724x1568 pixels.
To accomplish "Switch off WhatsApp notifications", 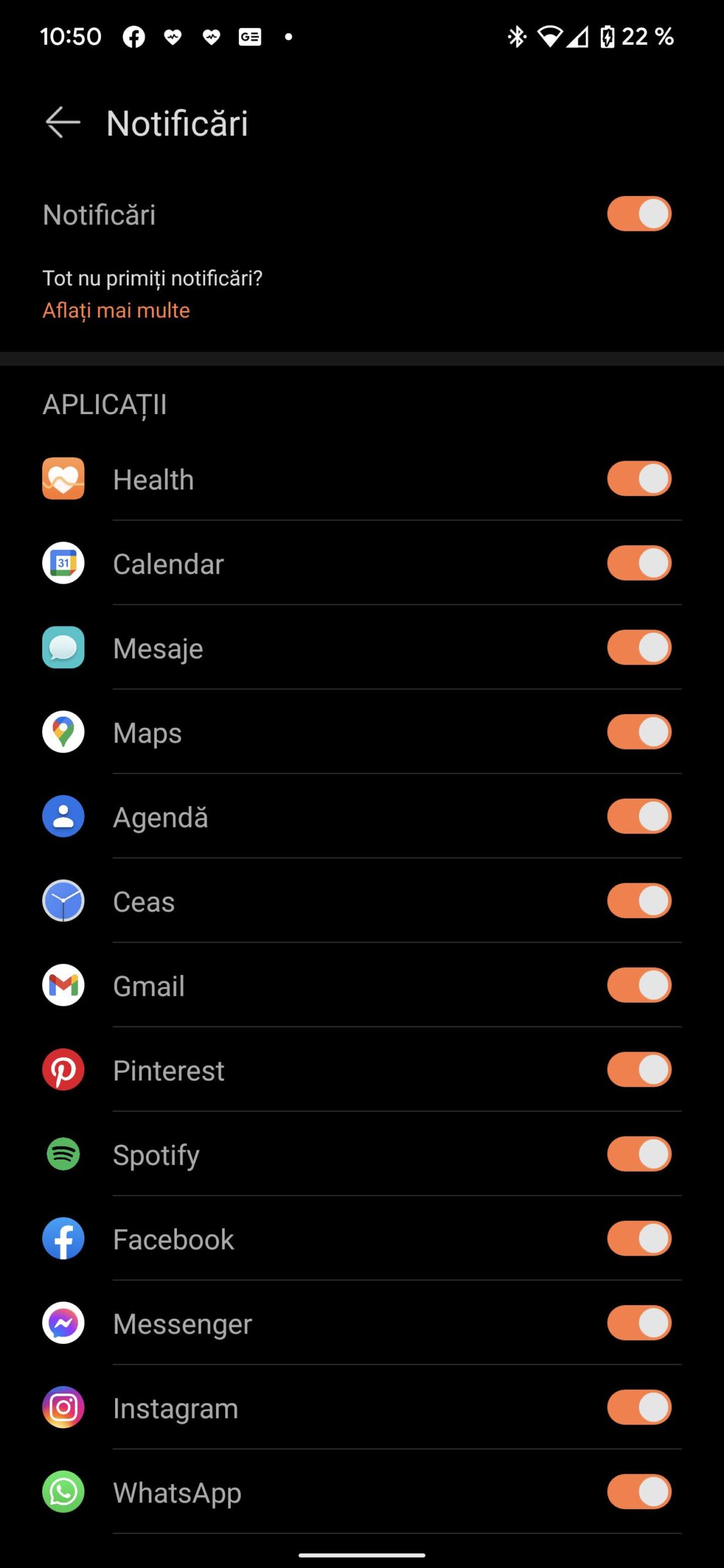I will (x=639, y=1493).
